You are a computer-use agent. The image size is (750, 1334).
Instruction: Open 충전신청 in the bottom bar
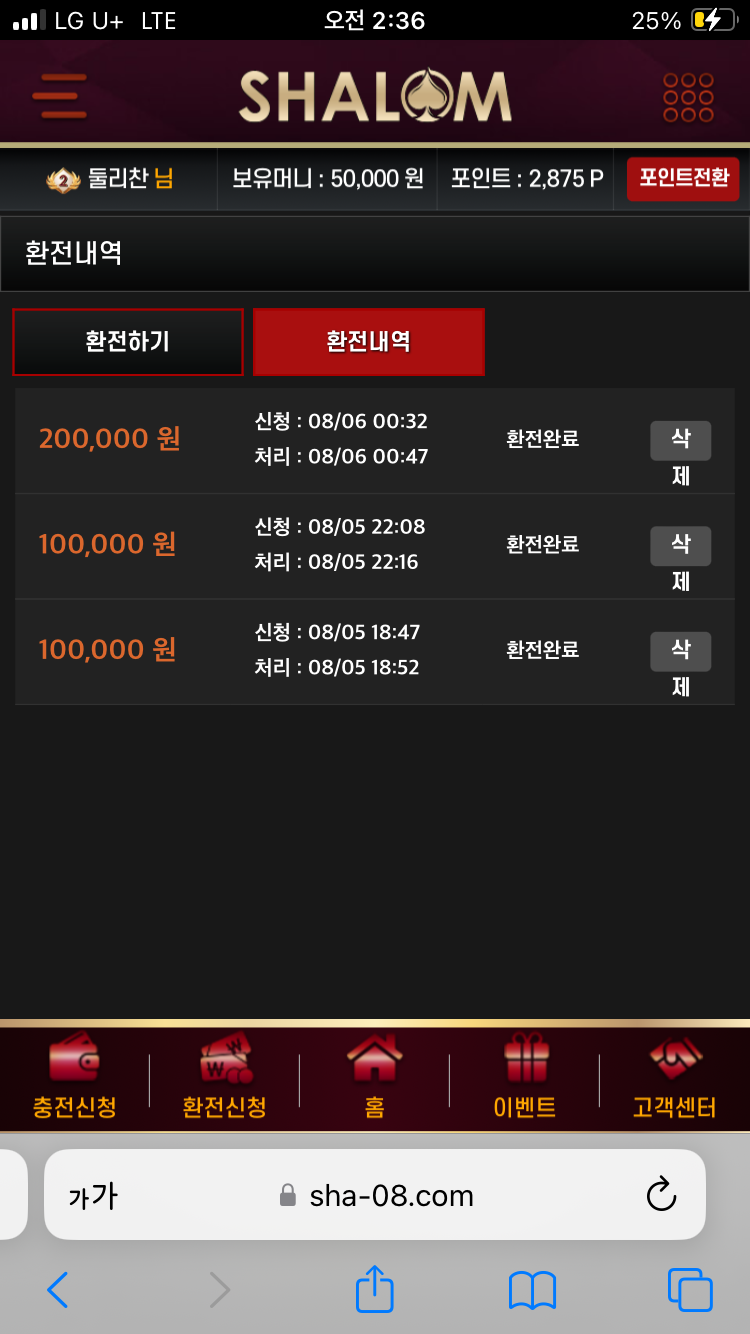pyautogui.click(x=75, y=1078)
